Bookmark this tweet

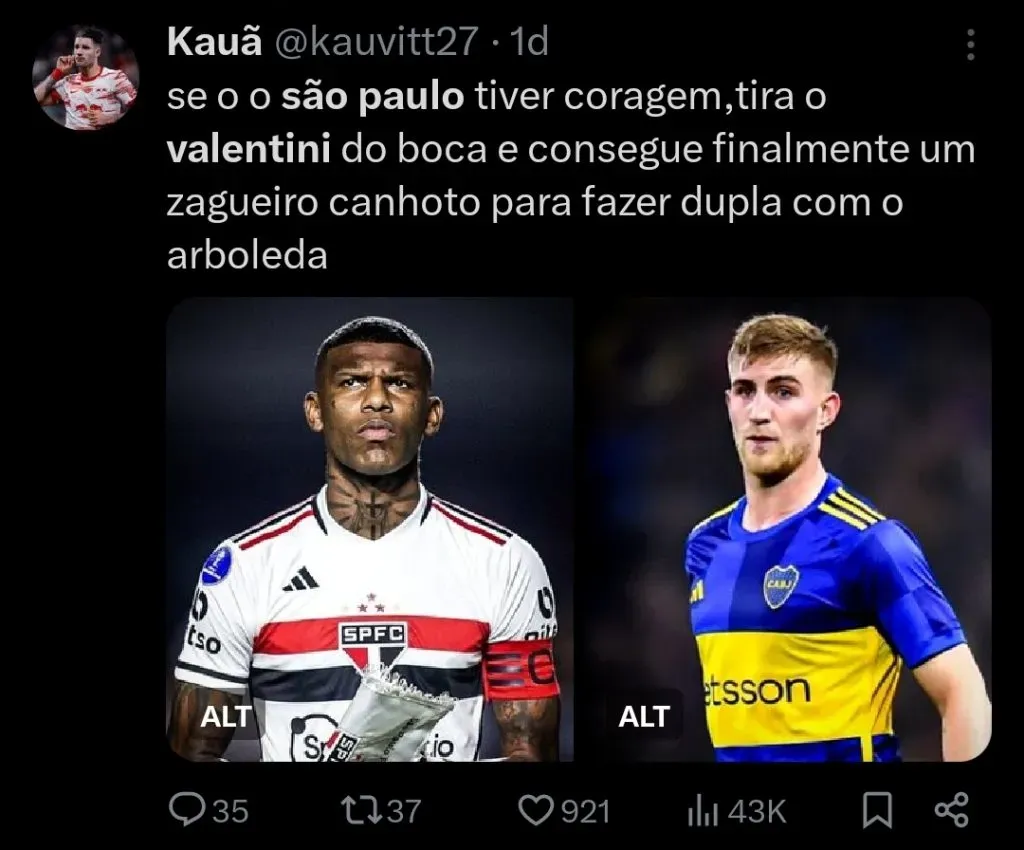point(877,810)
